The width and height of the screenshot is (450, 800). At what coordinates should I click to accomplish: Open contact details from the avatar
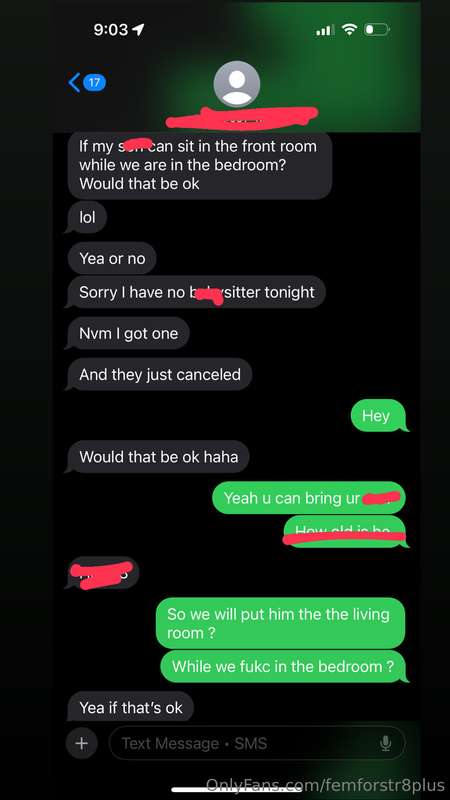[237, 84]
